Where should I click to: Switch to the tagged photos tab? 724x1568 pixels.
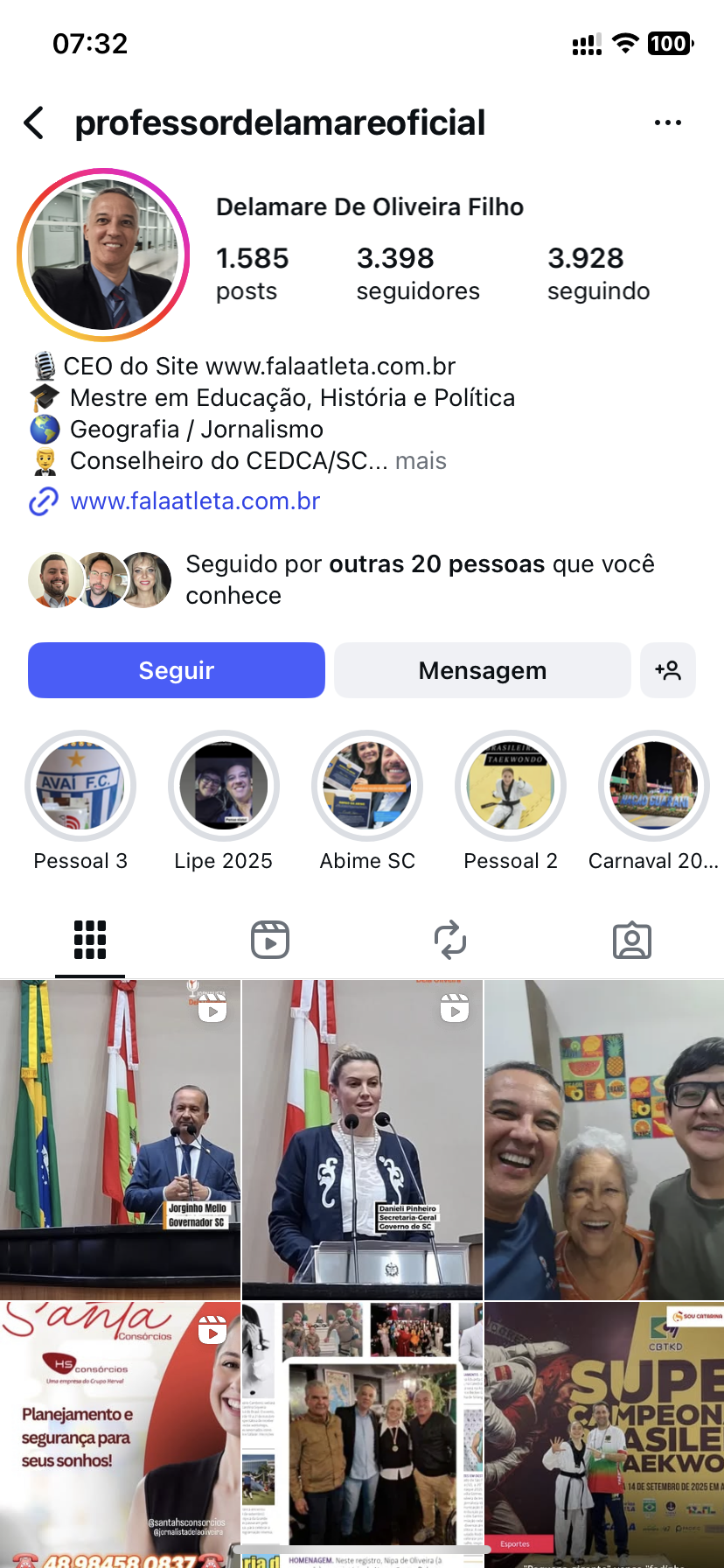coord(631,941)
